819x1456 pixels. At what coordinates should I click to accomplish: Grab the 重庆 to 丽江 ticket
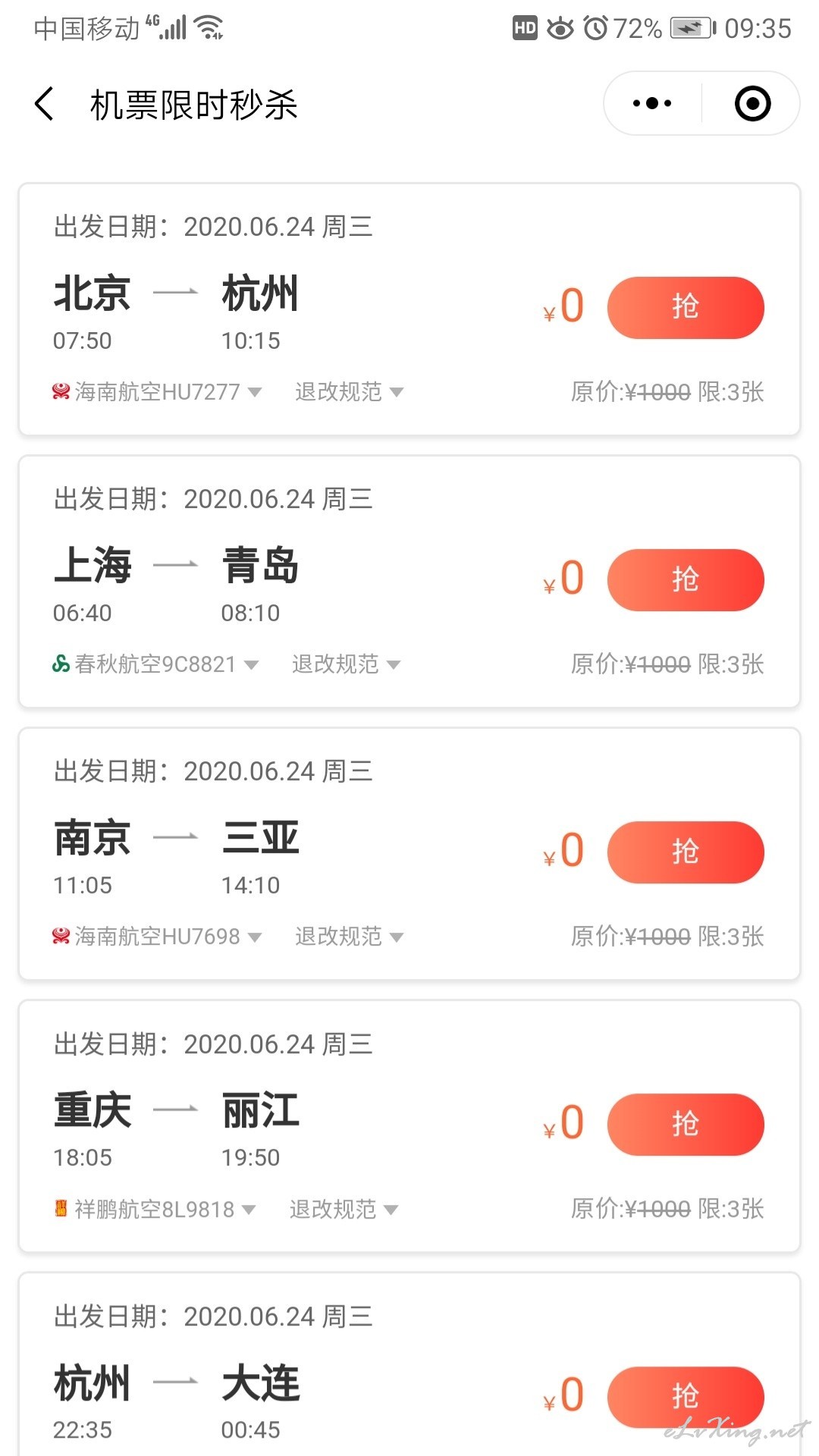[686, 1124]
